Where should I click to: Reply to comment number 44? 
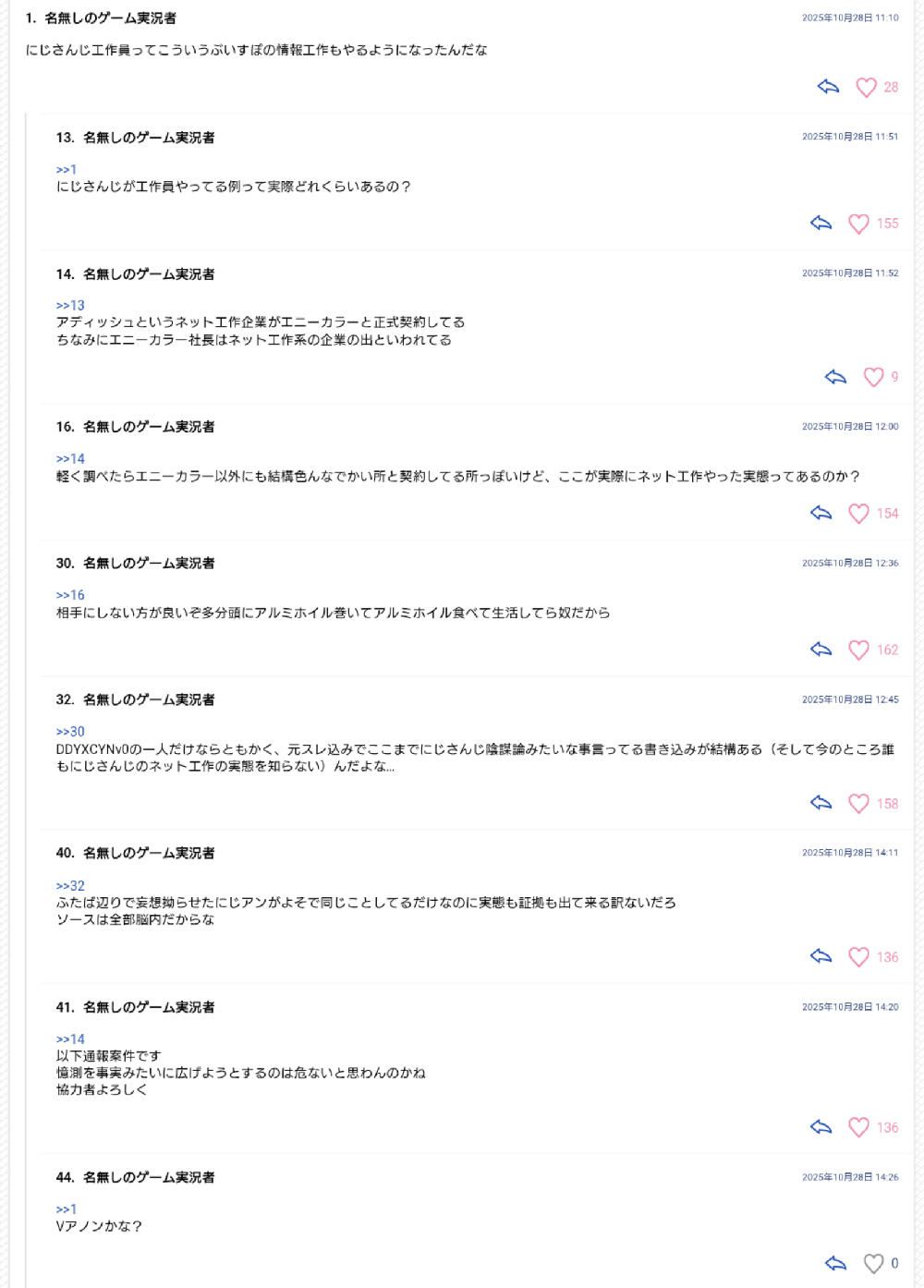pyautogui.click(x=835, y=1263)
